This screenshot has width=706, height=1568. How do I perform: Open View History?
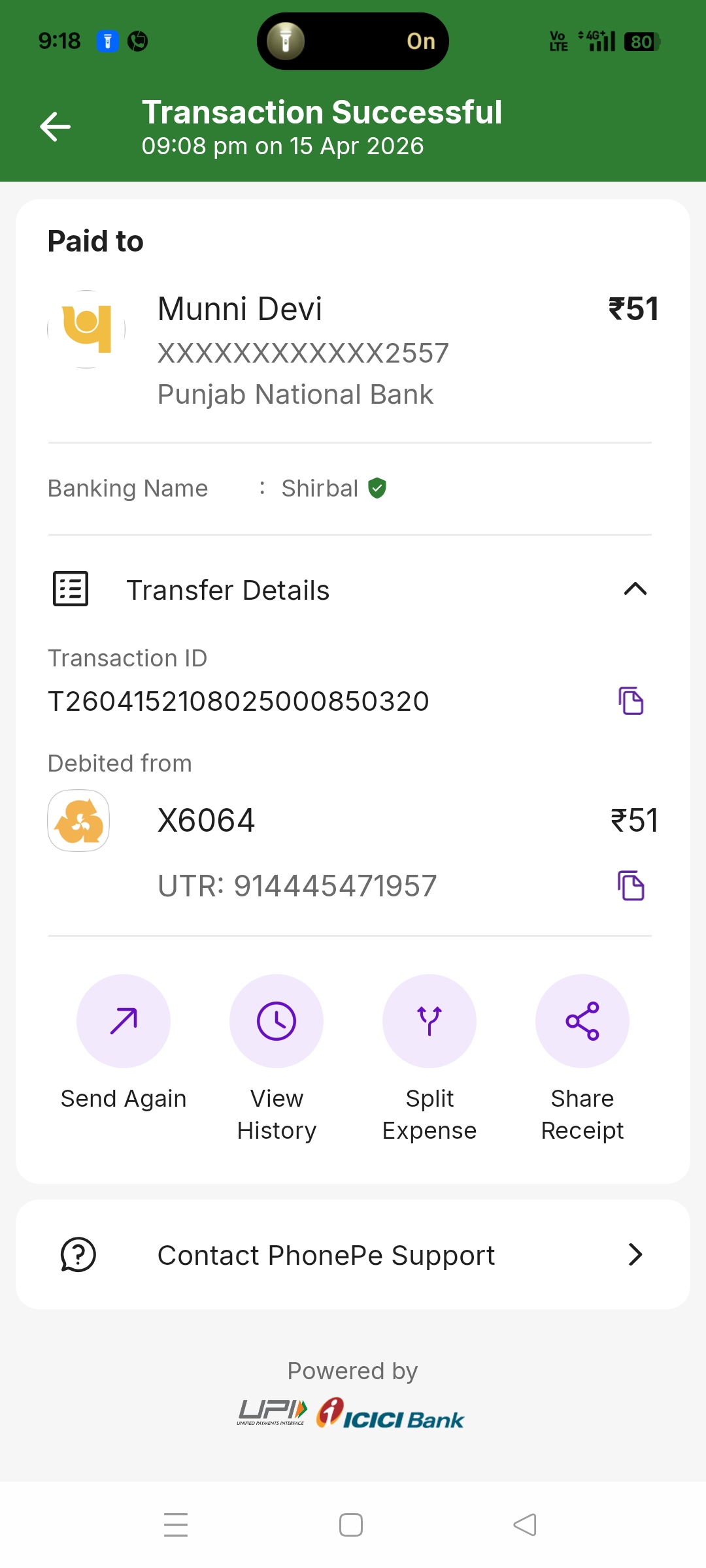coord(277,1021)
